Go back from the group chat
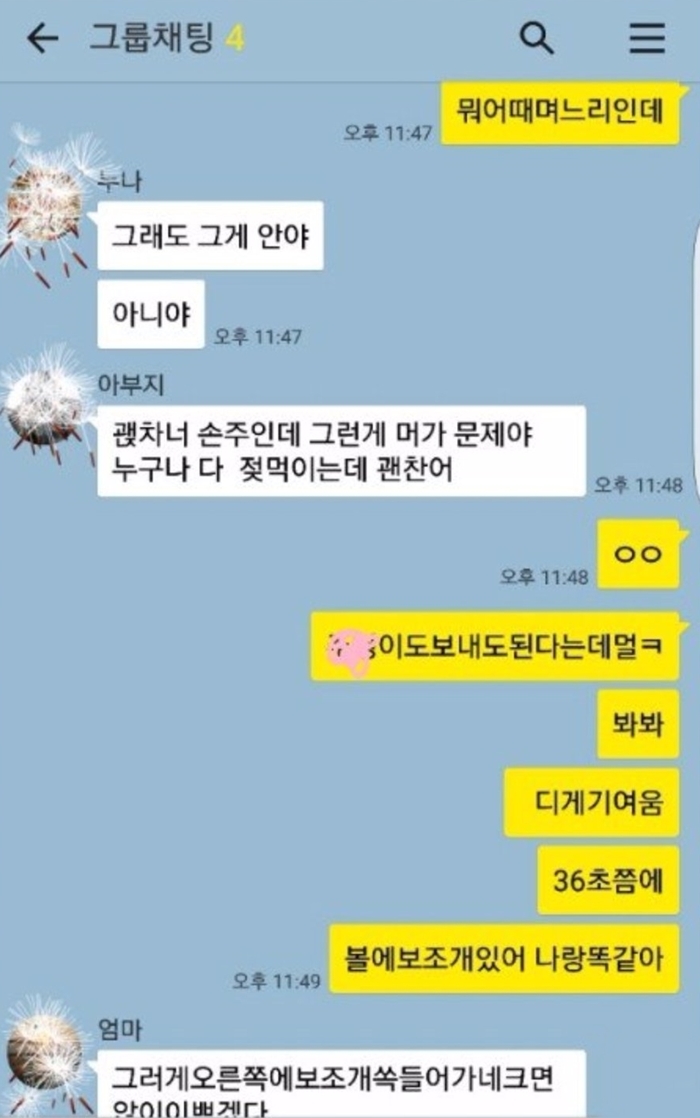The width and height of the screenshot is (700, 1118). click(x=42, y=39)
